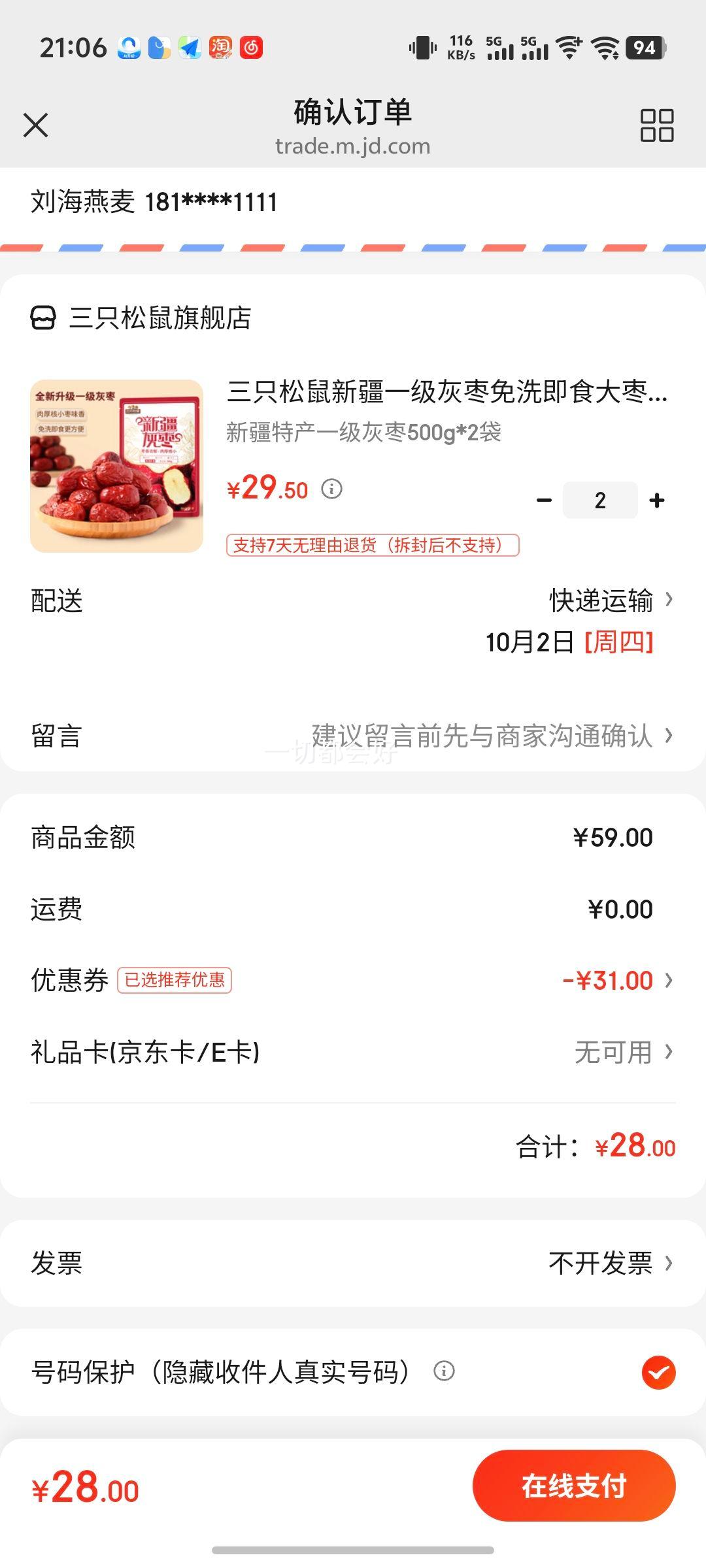
Task: Change the 快递运输 delivery option
Action: click(x=611, y=600)
